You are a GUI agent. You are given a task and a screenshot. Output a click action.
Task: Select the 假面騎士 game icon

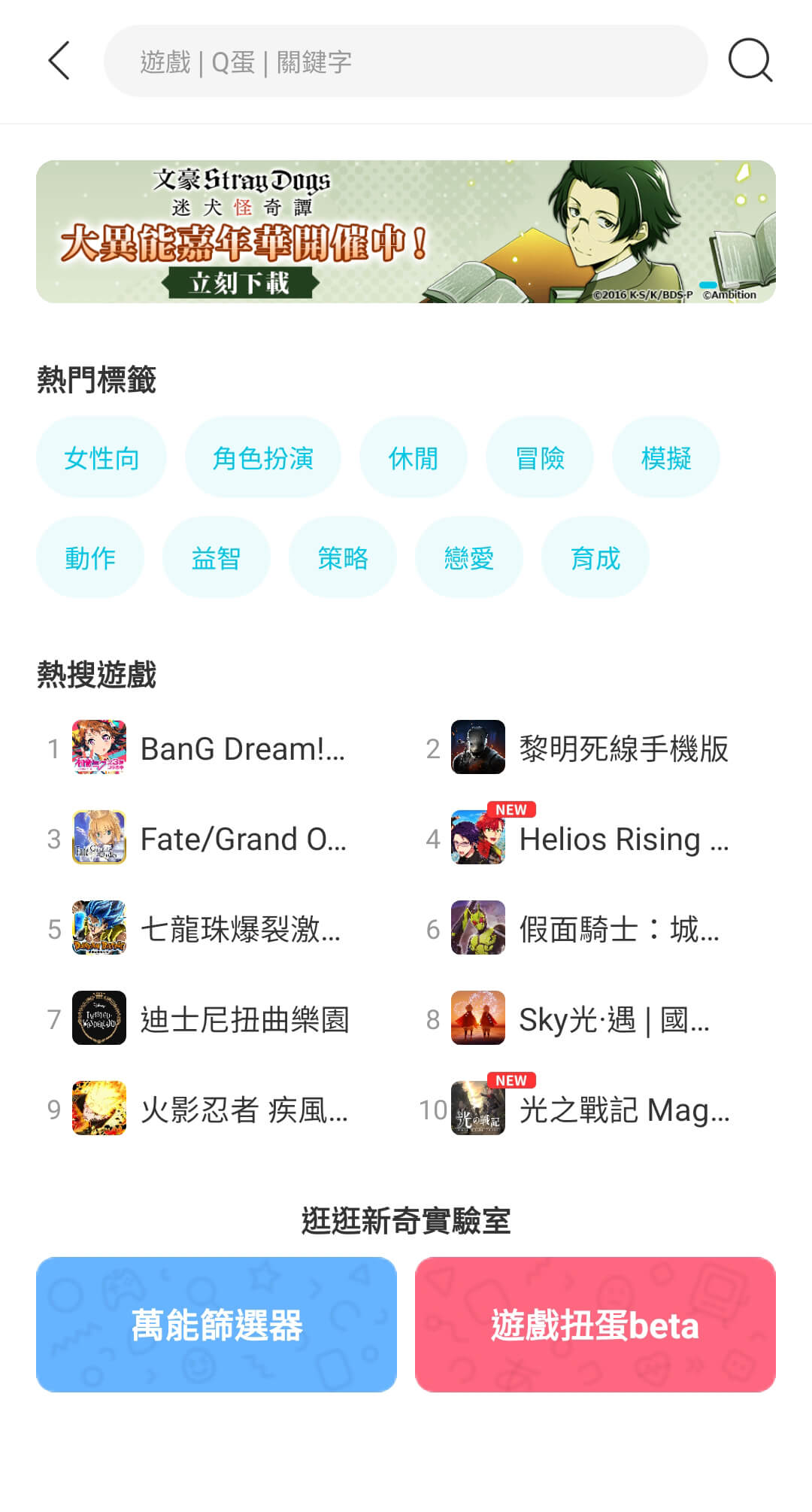click(x=478, y=930)
